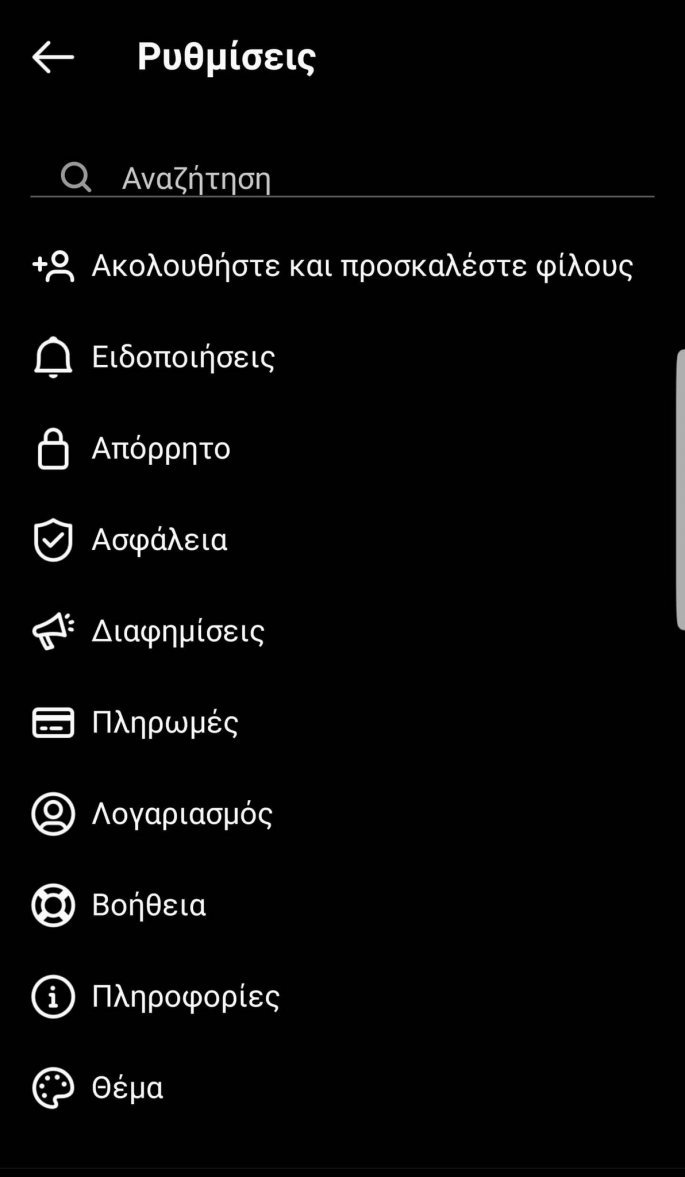View the Διαφημίσεις settings
This screenshot has height=1177, width=685.
point(178,632)
